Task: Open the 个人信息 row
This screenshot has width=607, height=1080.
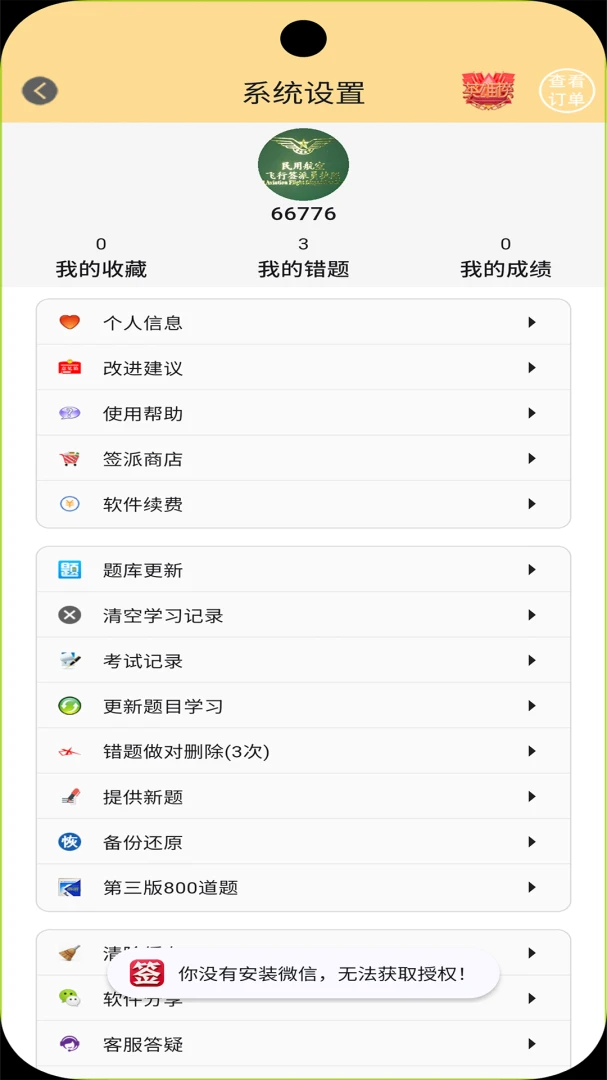Action: [303, 322]
